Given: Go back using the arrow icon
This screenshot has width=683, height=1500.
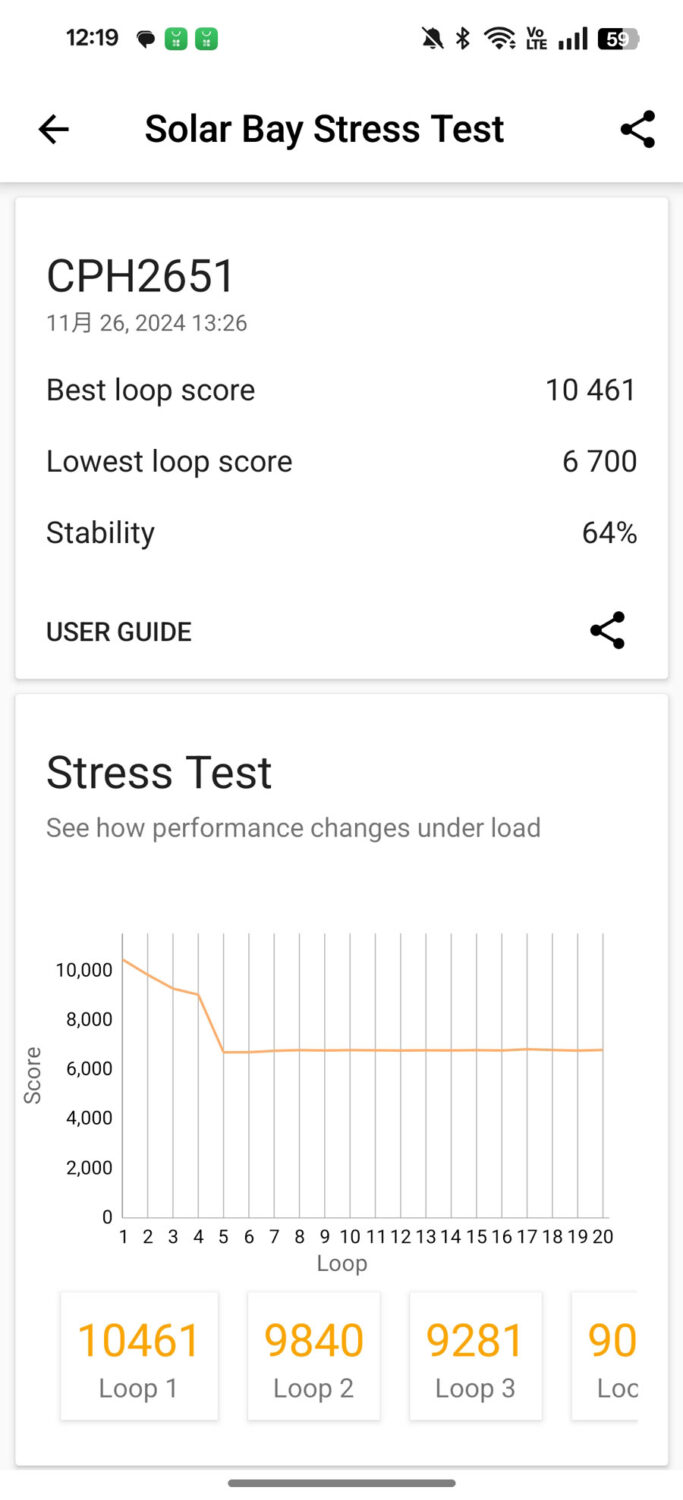Looking at the screenshot, I should click(54, 129).
